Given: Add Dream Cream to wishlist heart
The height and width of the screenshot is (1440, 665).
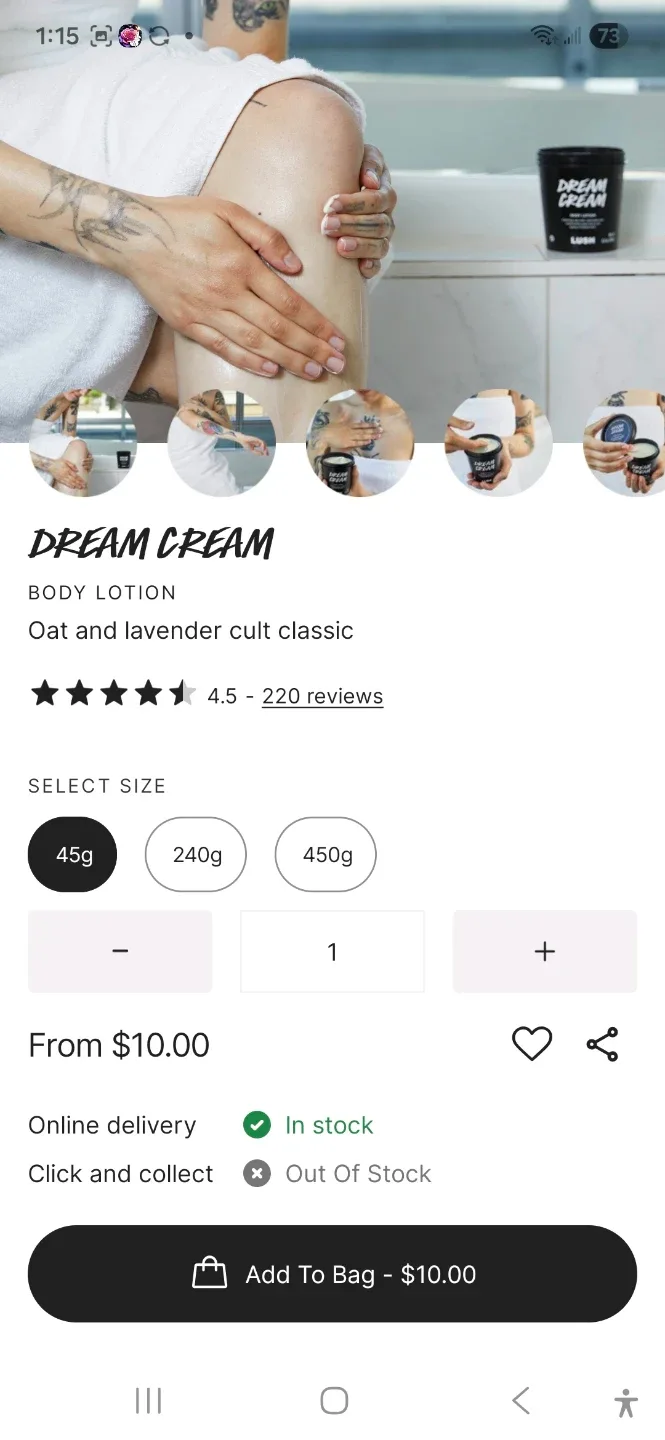Looking at the screenshot, I should (531, 1044).
